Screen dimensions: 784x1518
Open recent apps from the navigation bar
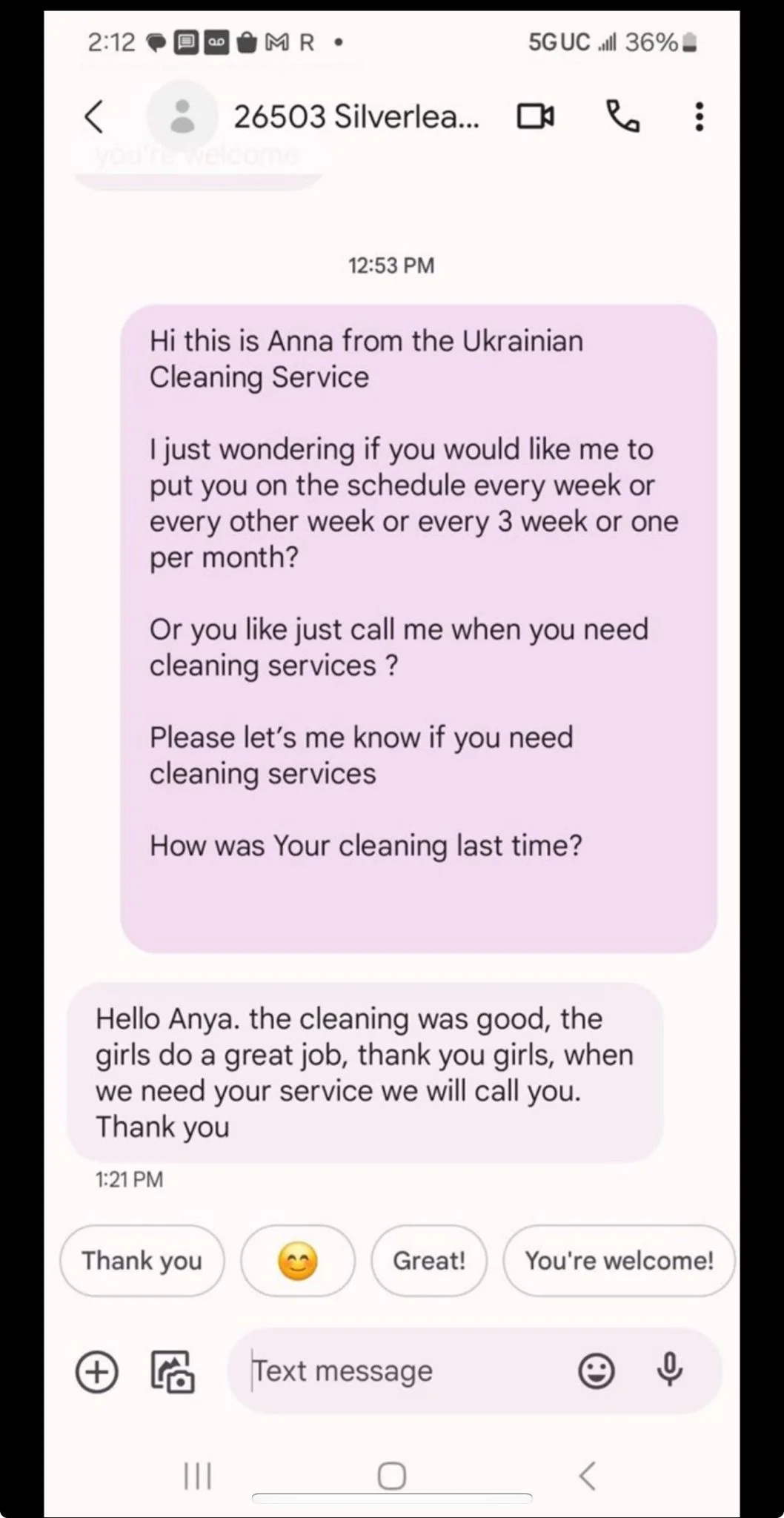click(197, 1475)
